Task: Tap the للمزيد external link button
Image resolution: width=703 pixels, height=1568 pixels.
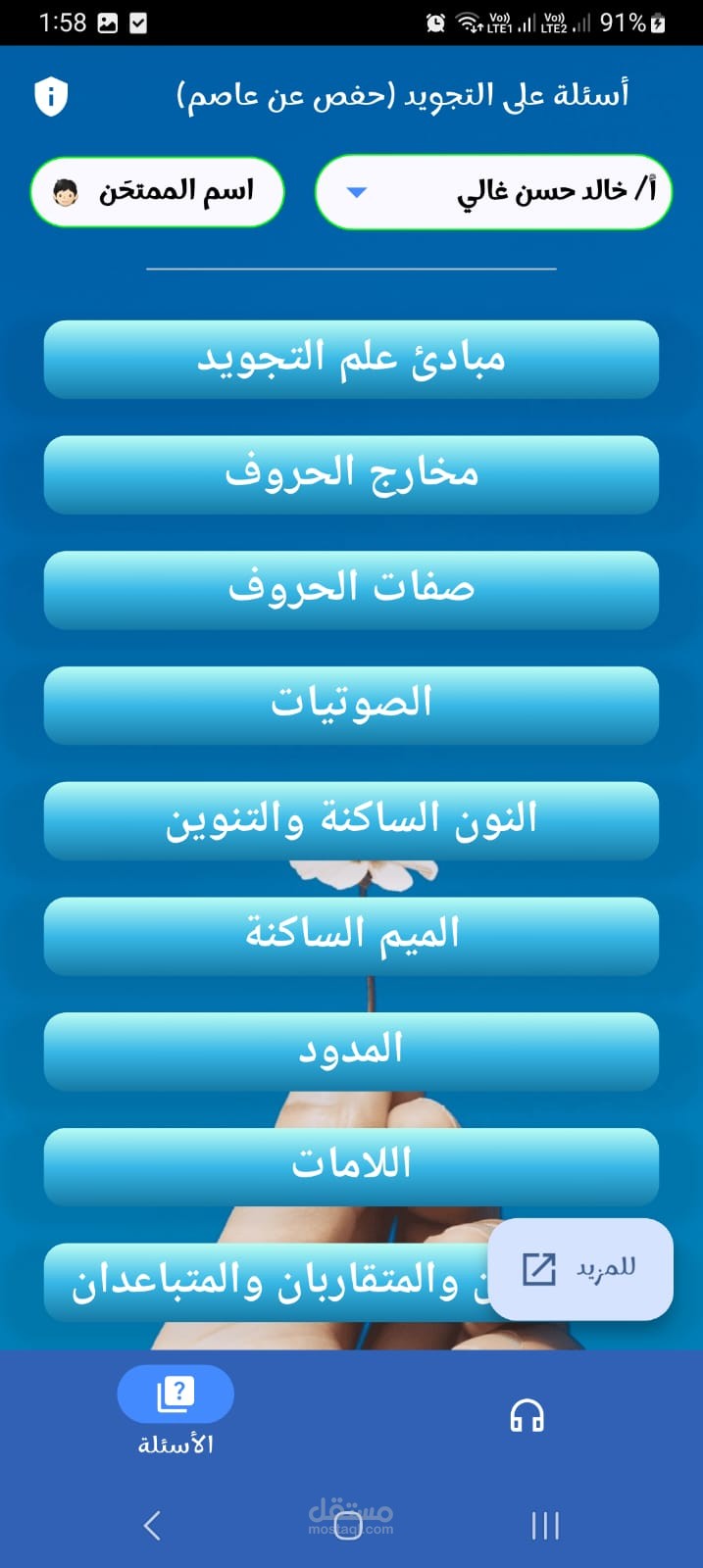Action: click(580, 1269)
